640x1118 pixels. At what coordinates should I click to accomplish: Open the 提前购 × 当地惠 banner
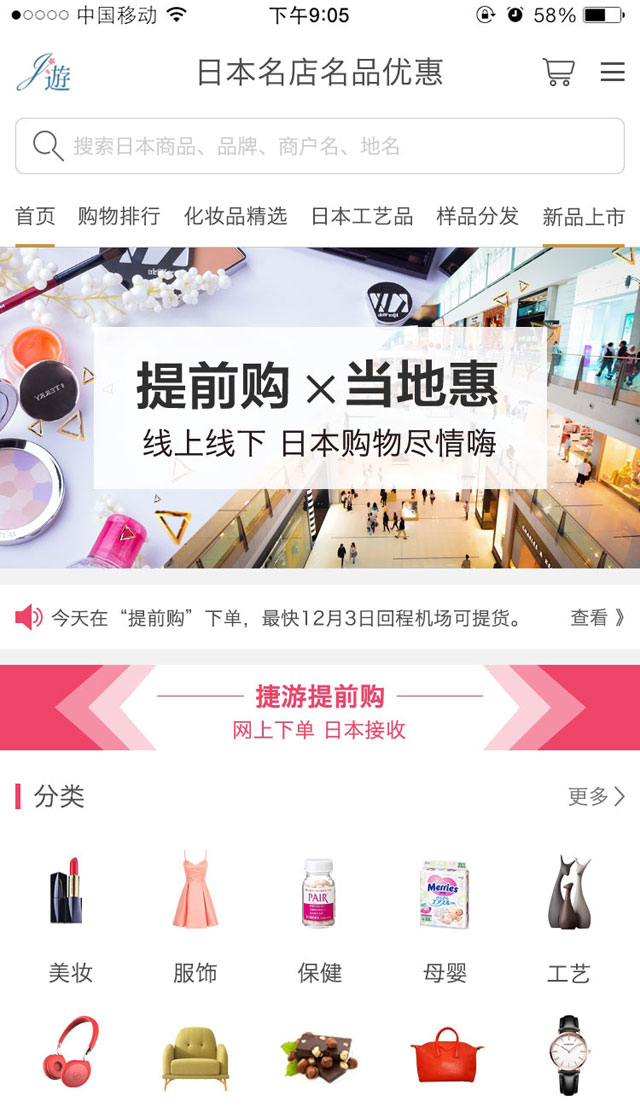(320, 408)
